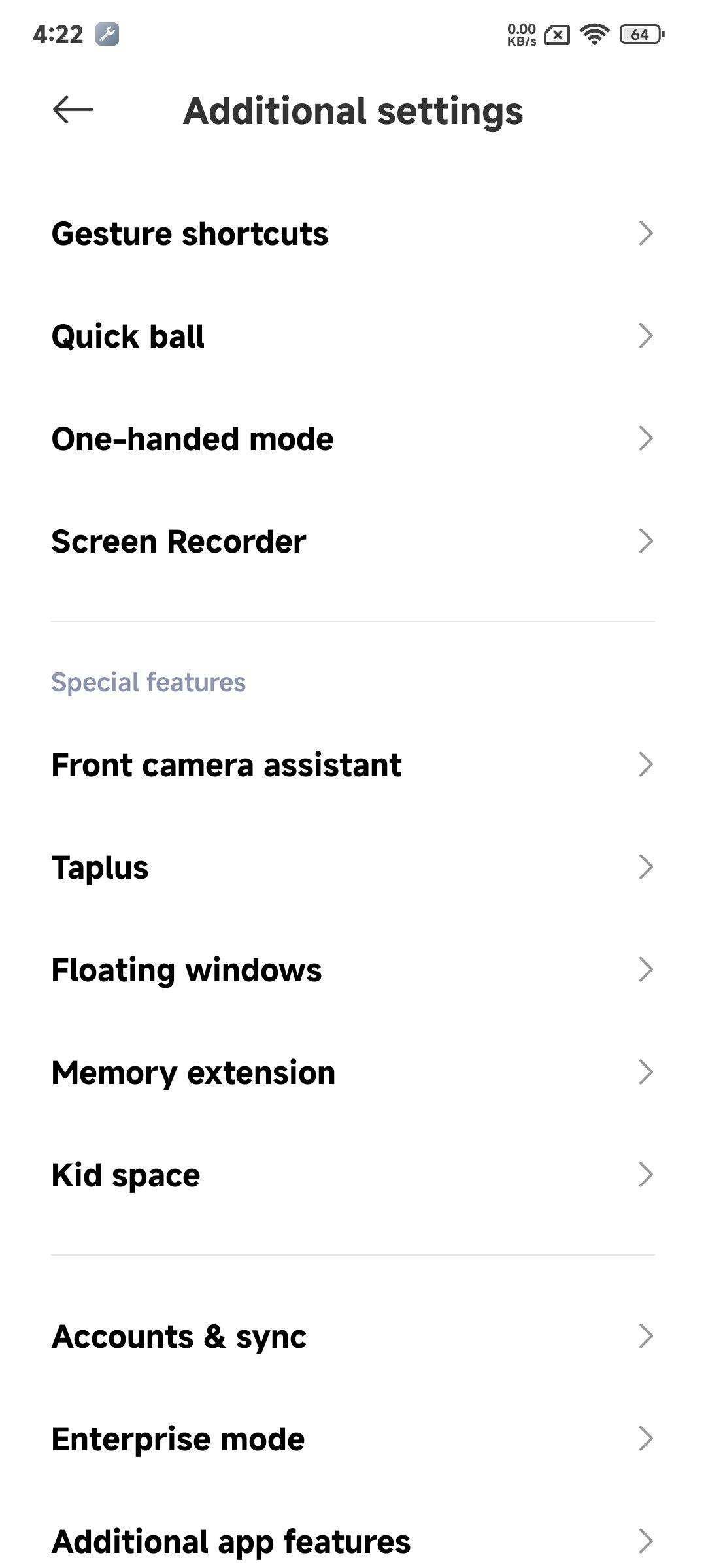Open Memory extension settings
The image size is (706, 1568).
353,1072
